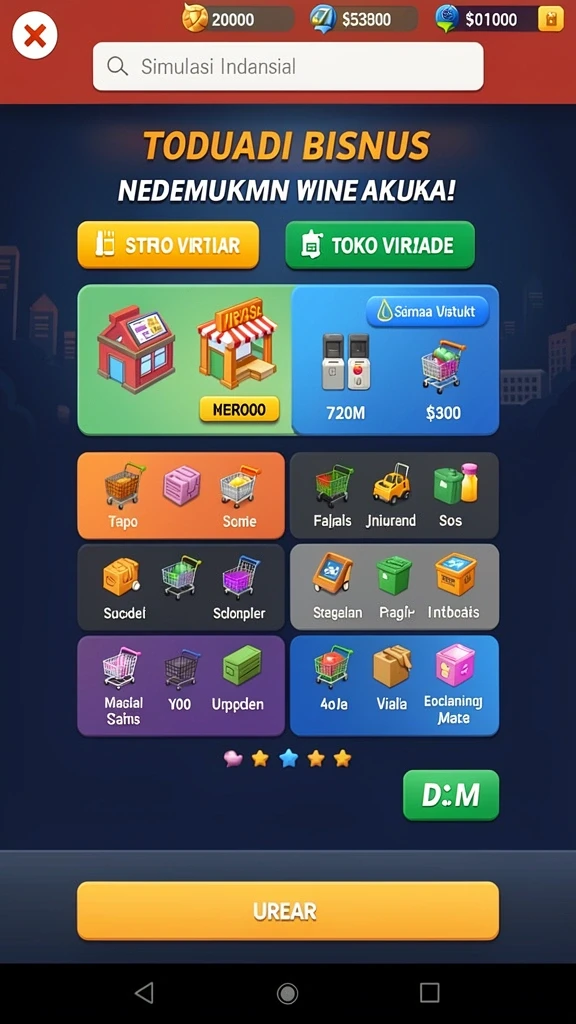Tap the large UREAR button
576x1024 pixels.
tap(288, 911)
